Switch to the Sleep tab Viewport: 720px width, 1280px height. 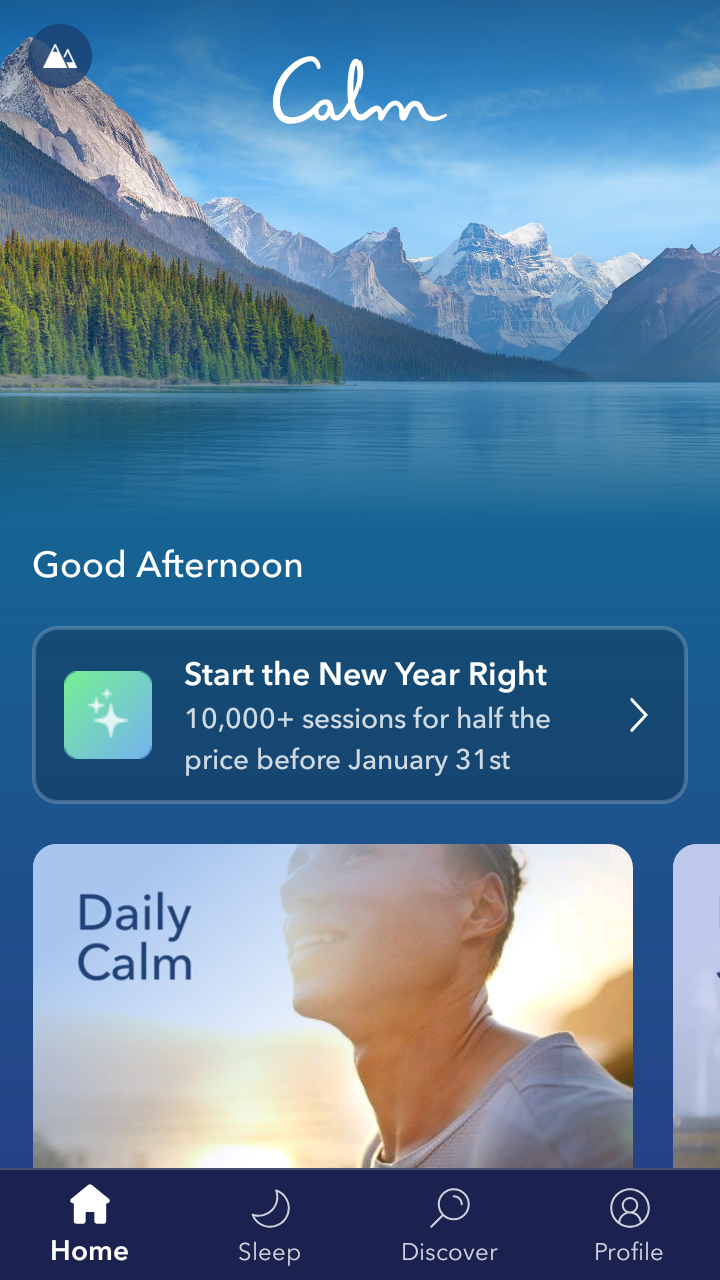269,1223
